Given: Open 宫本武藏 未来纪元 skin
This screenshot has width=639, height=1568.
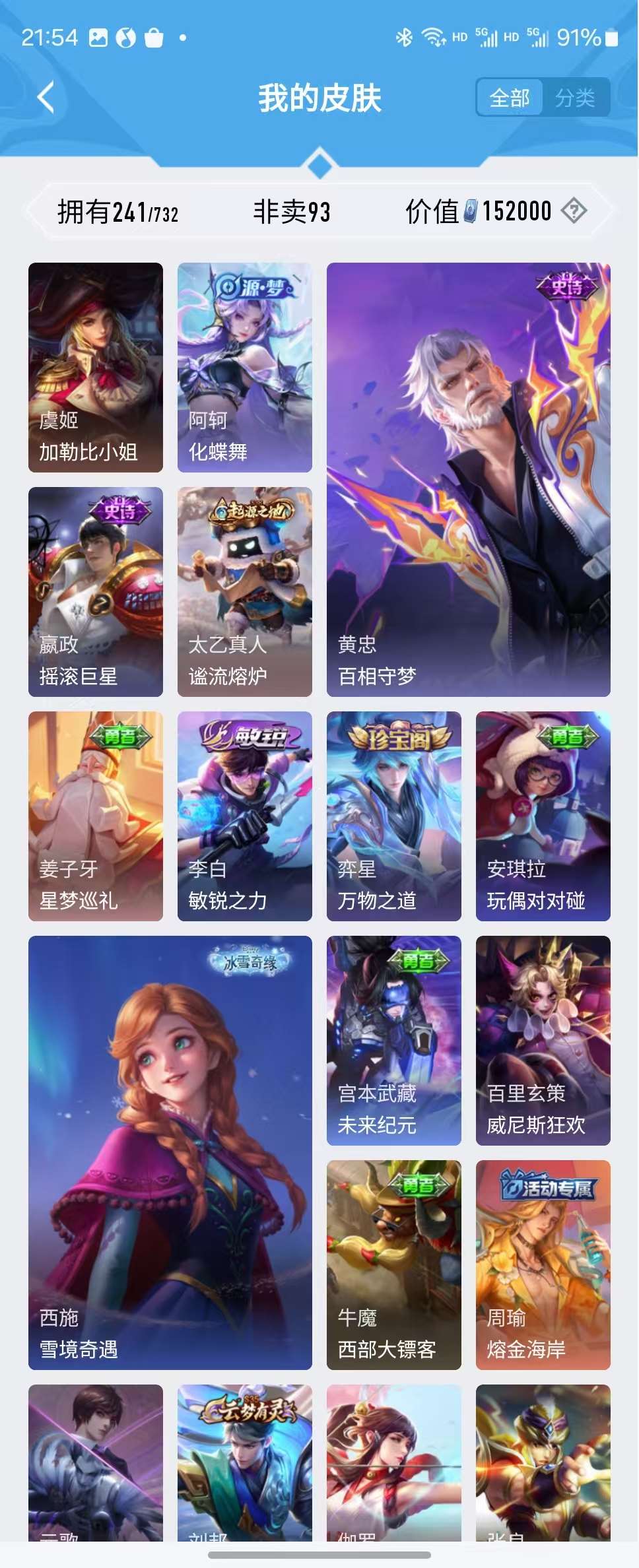Looking at the screenshot, I should (393, 1040).
